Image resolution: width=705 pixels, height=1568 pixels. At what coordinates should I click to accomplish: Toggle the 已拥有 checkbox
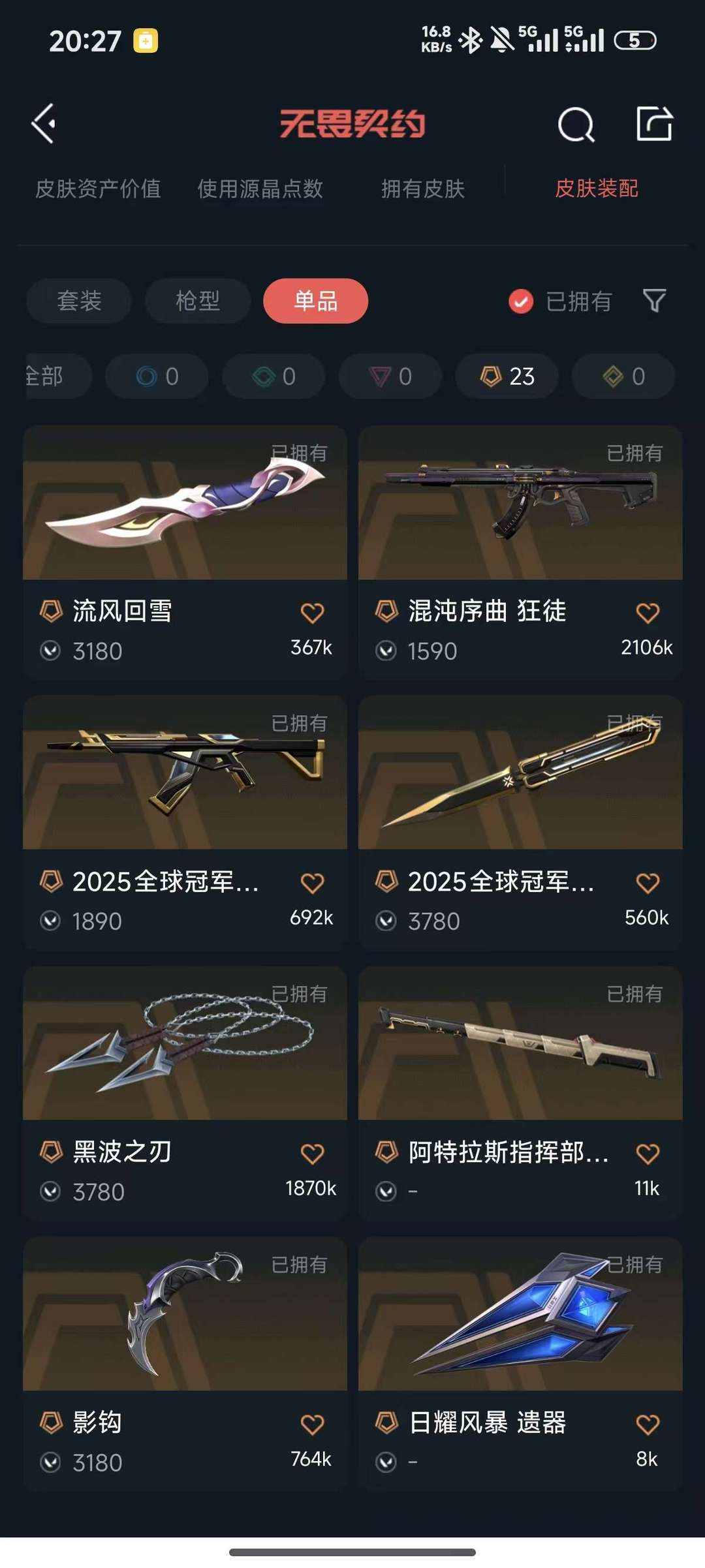tap(521, 301)
